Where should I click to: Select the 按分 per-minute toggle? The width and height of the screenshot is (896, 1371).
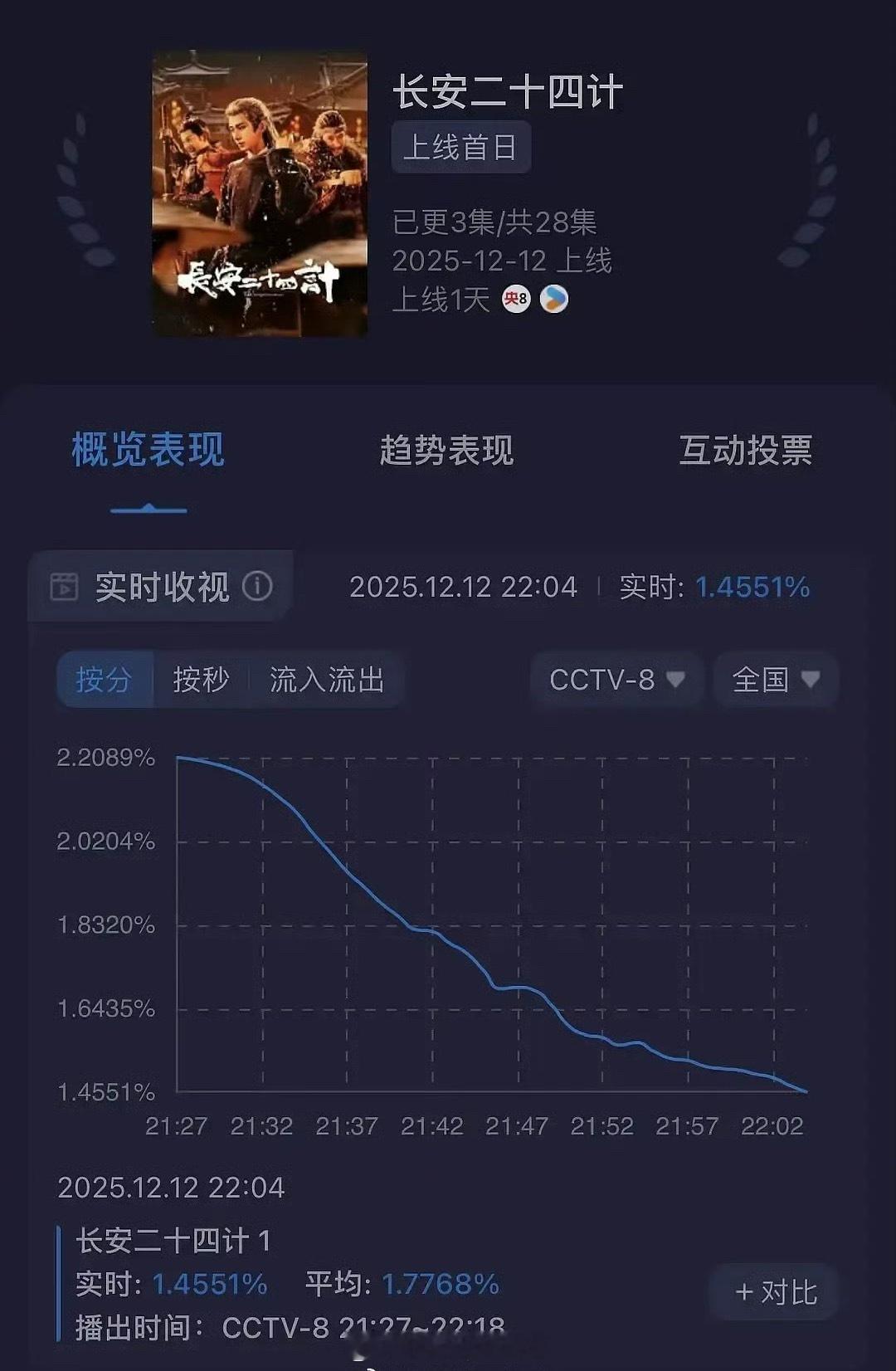tap(105, 680)
